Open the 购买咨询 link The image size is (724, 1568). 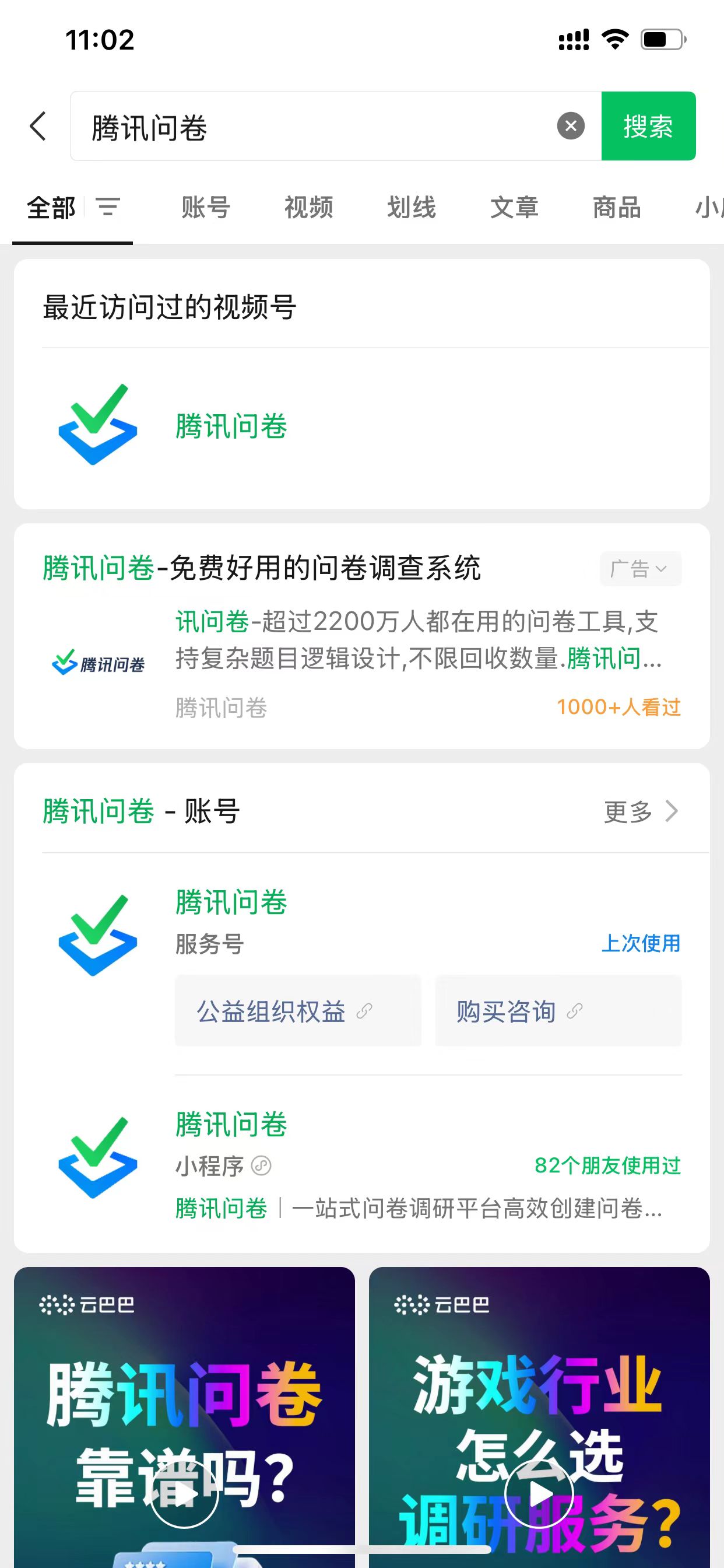(558, 1012)
